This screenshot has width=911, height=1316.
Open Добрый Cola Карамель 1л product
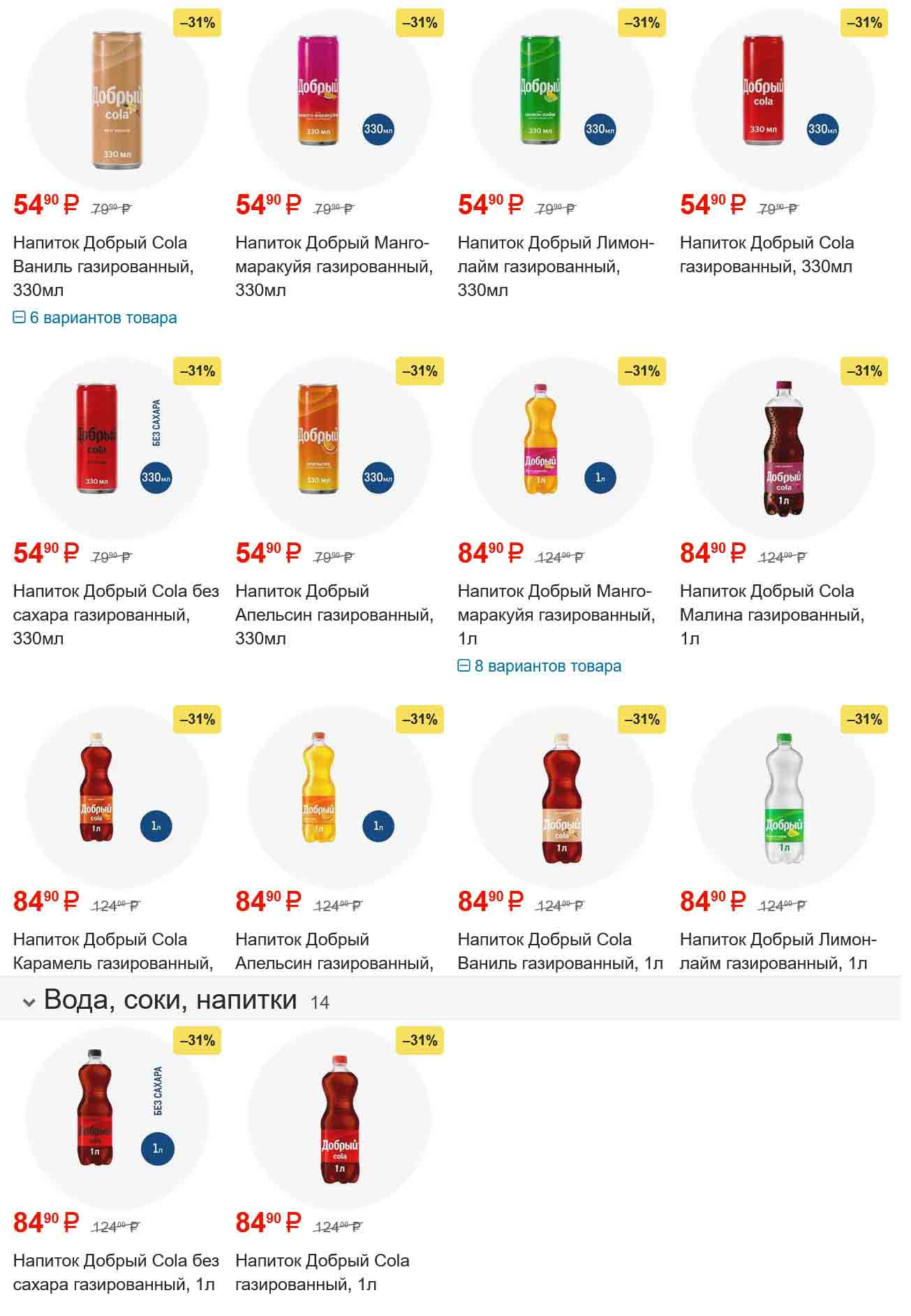(x=112, y=951)
